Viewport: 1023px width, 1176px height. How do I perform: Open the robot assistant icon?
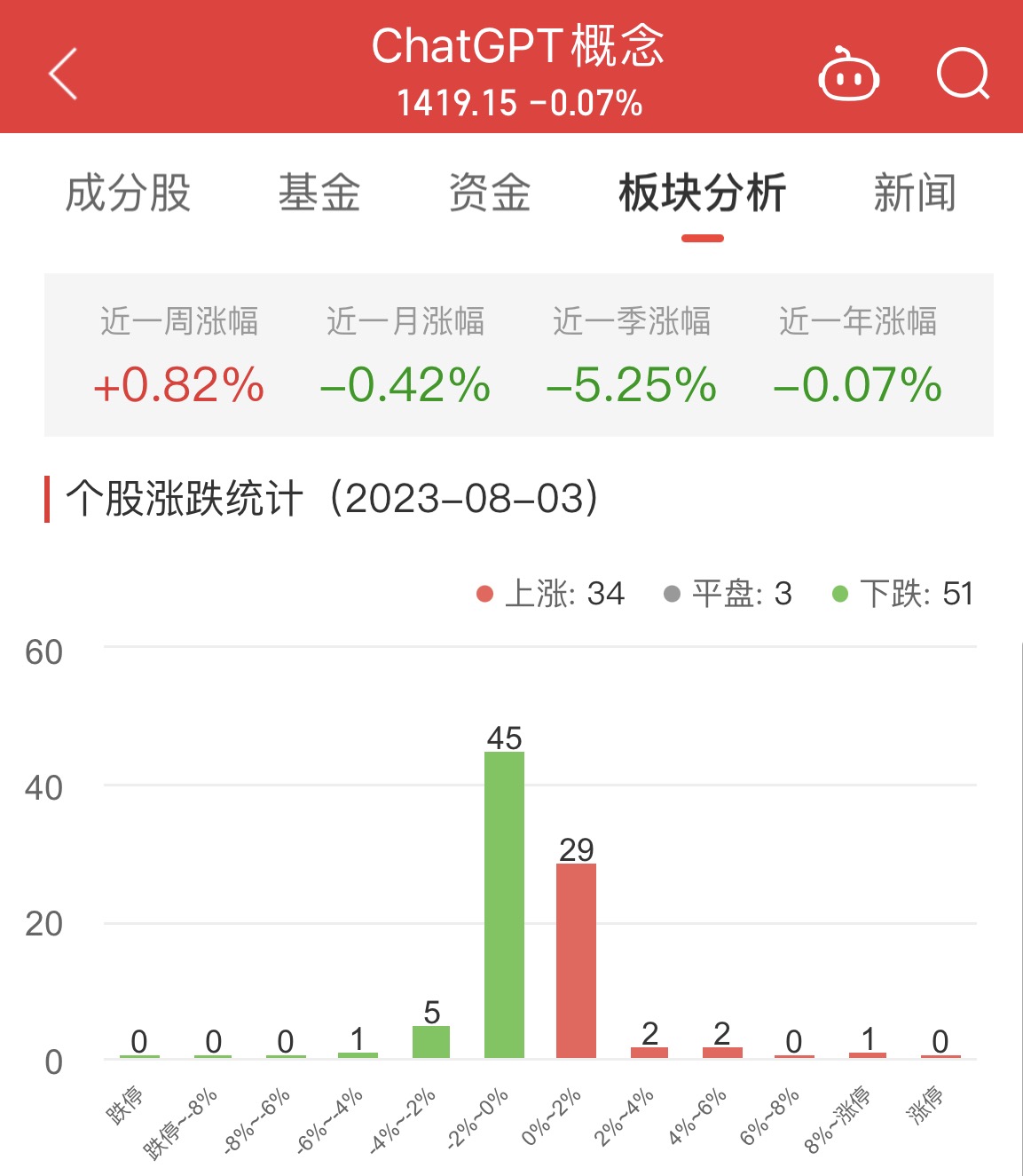[x=848, y=75]
